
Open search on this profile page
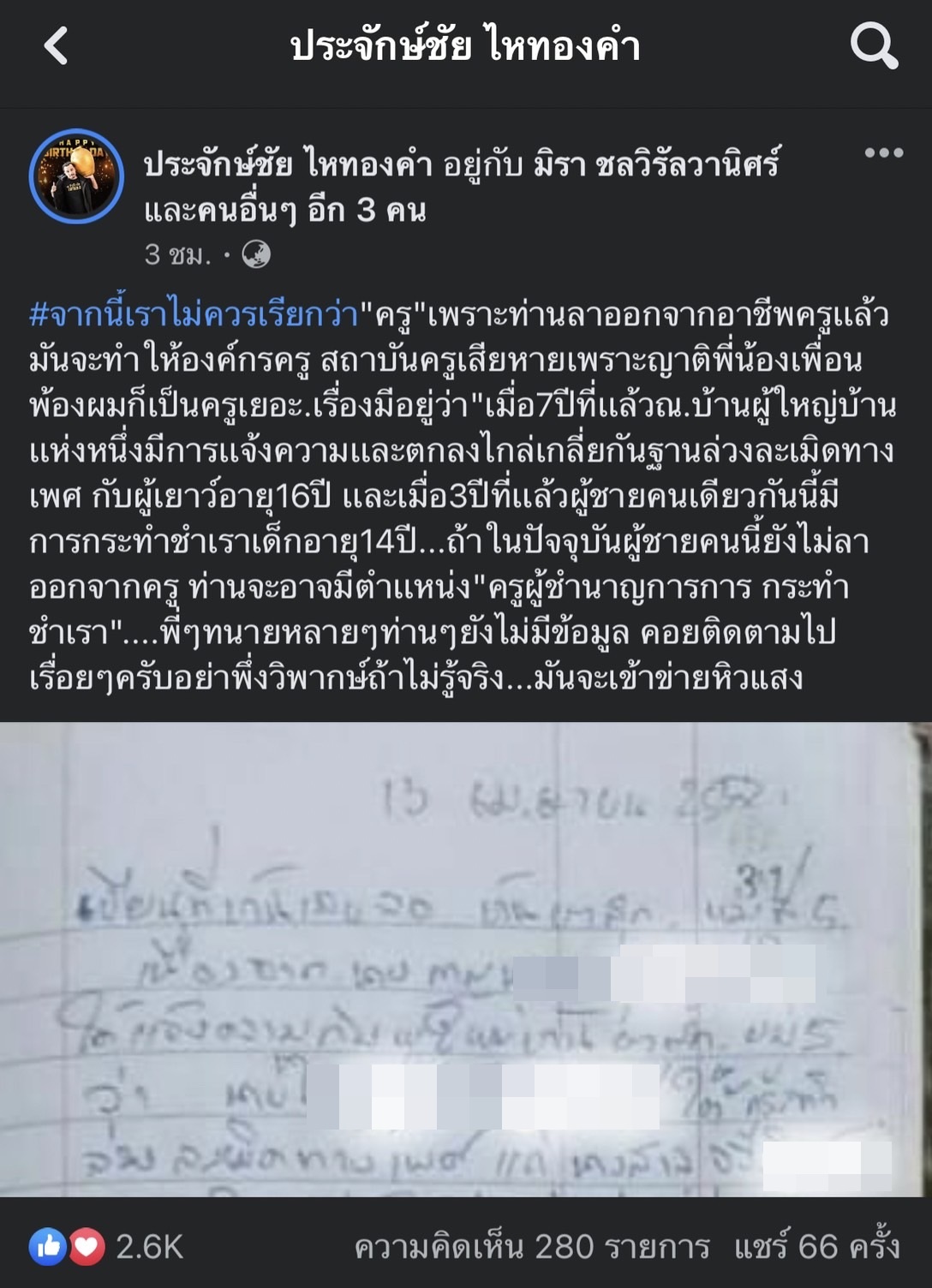point(874,45)
